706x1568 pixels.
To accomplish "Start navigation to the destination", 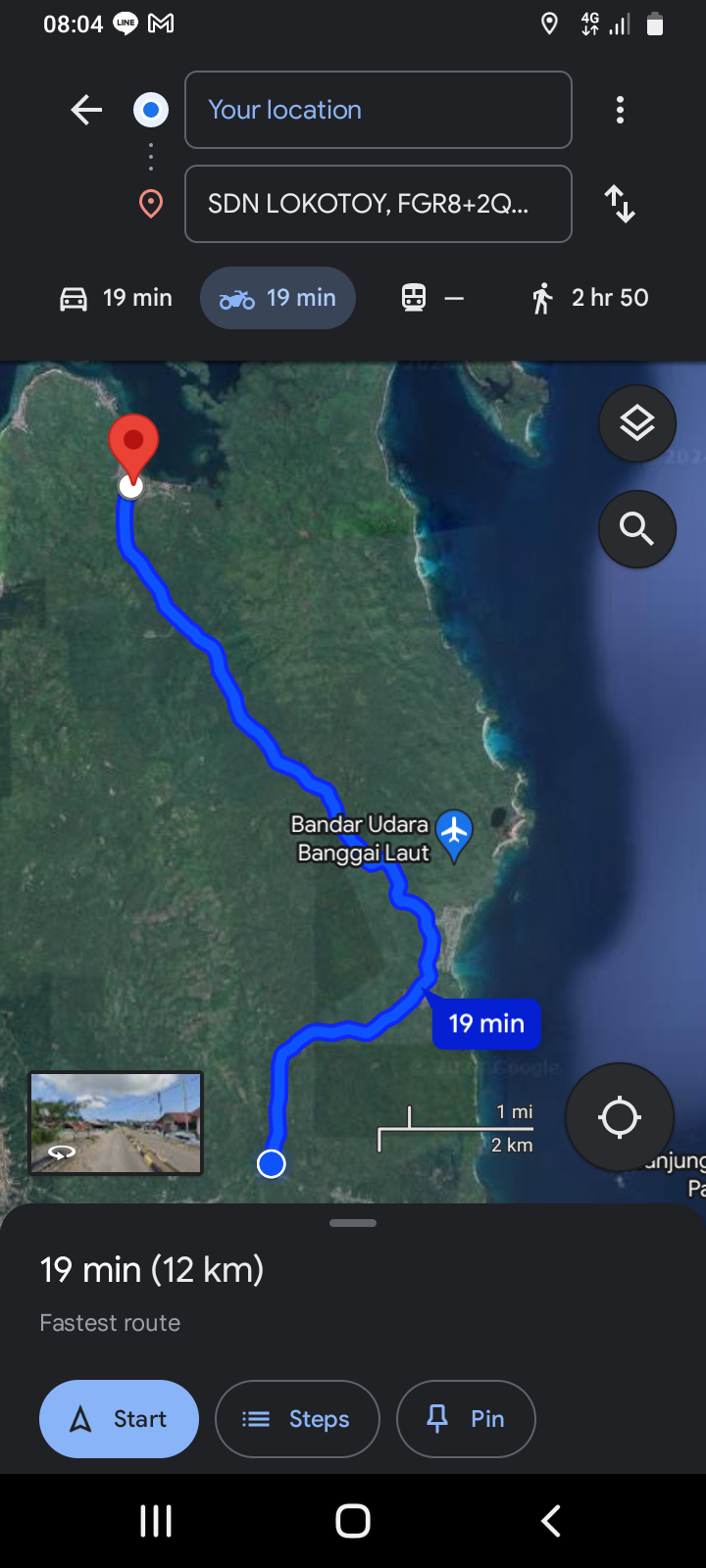I will (x=119, y=1419).
